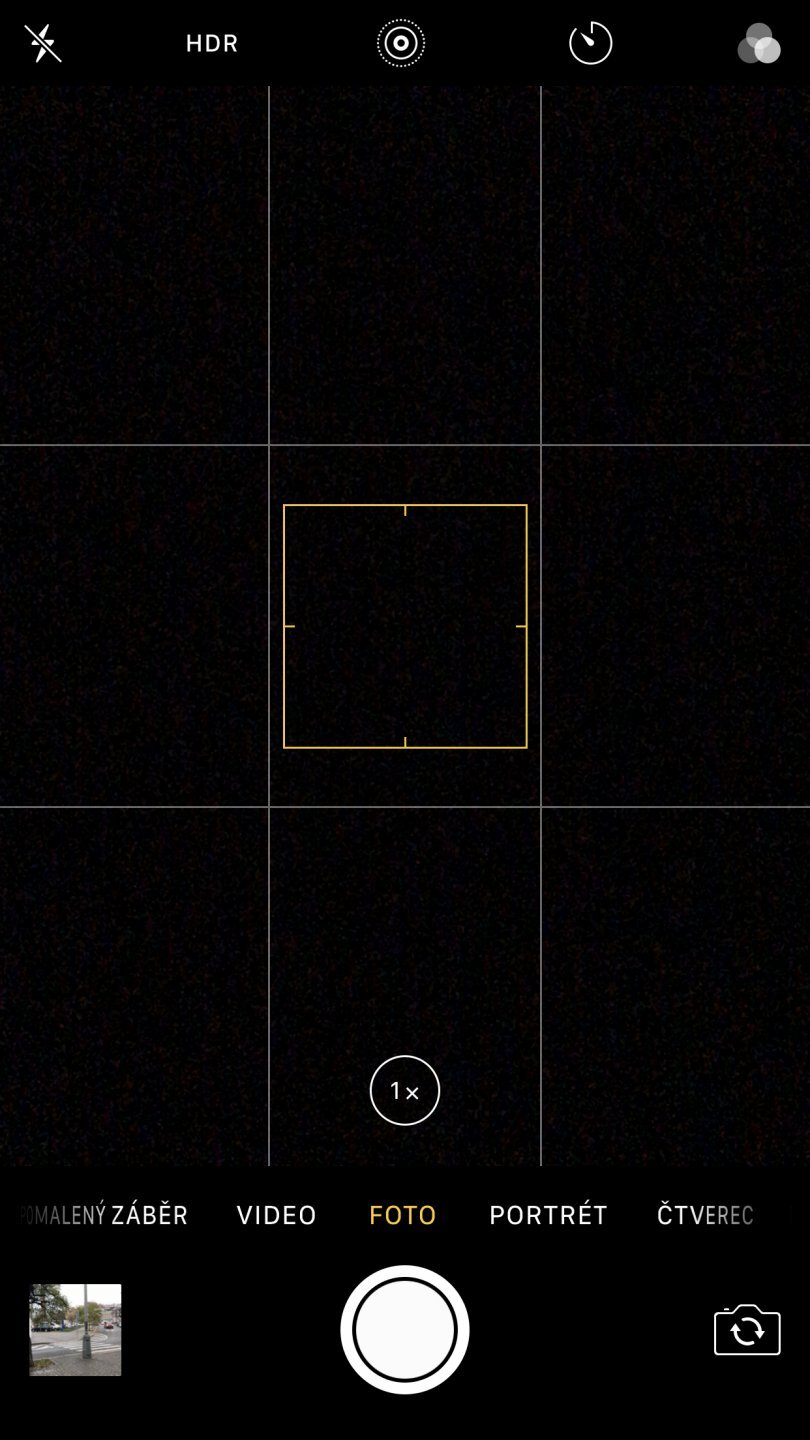
Task: Open the photo filters
Action: click(x=759, y=44)
